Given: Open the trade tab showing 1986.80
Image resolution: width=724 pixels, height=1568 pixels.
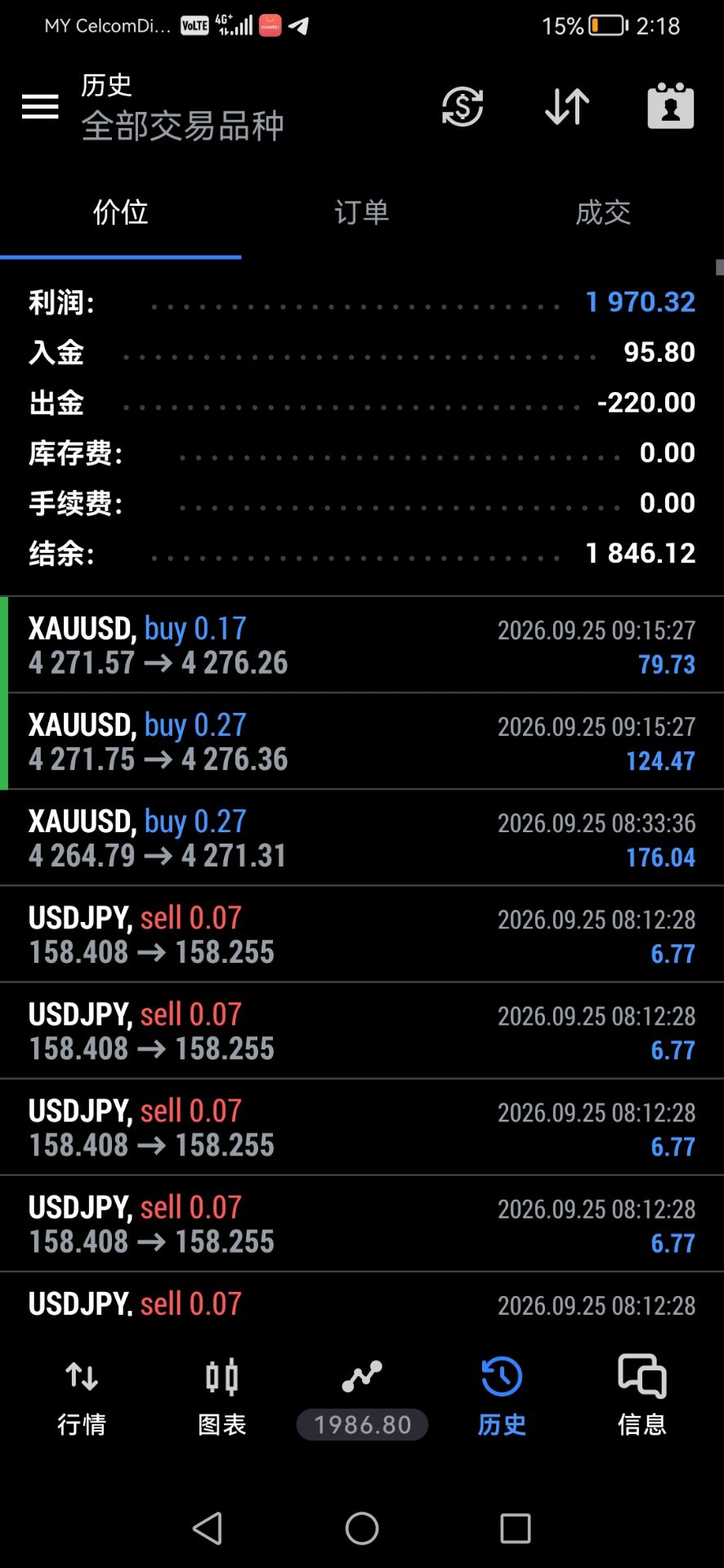Looking at the screenshot, I should 362,1398.
